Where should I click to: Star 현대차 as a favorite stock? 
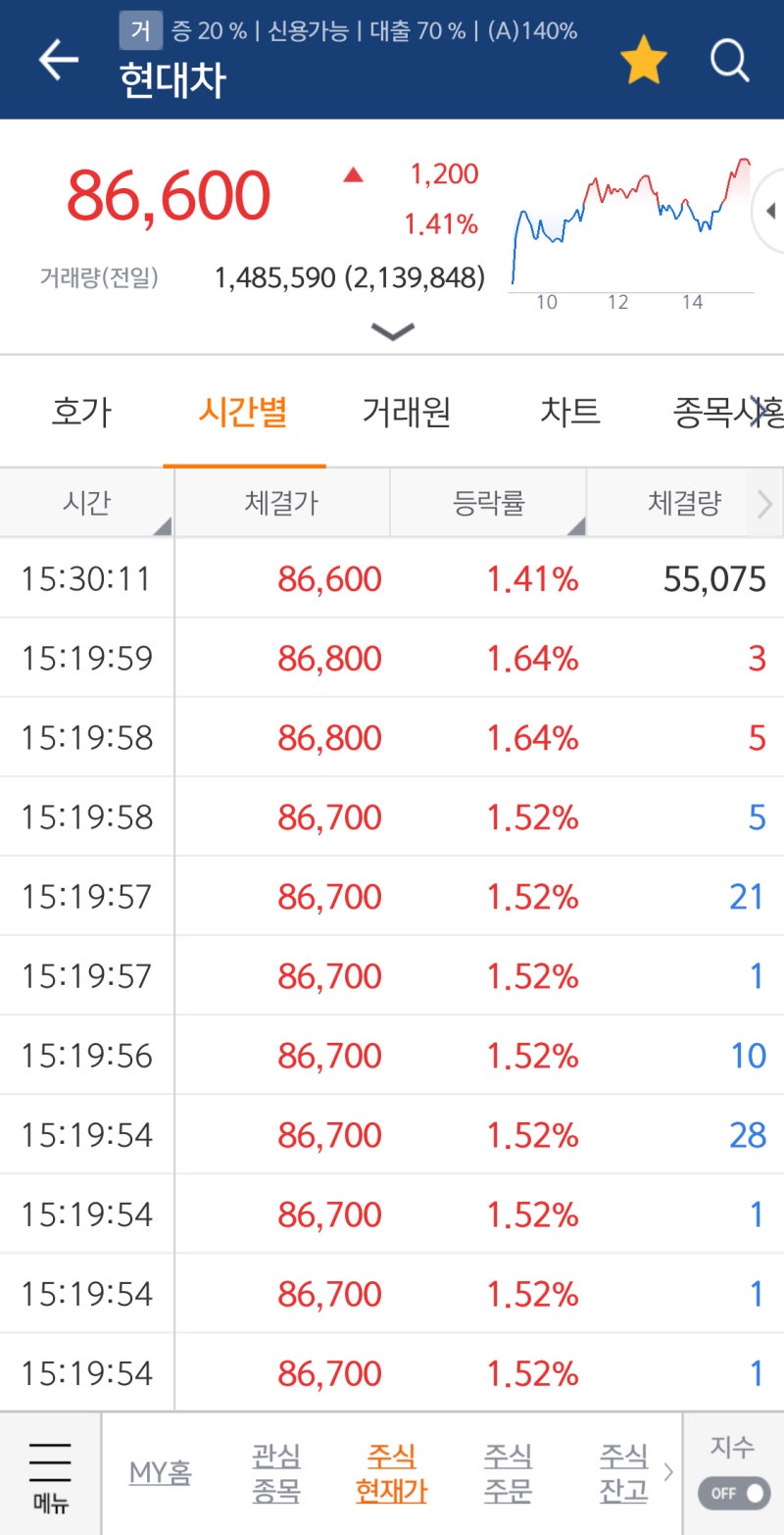644,59
